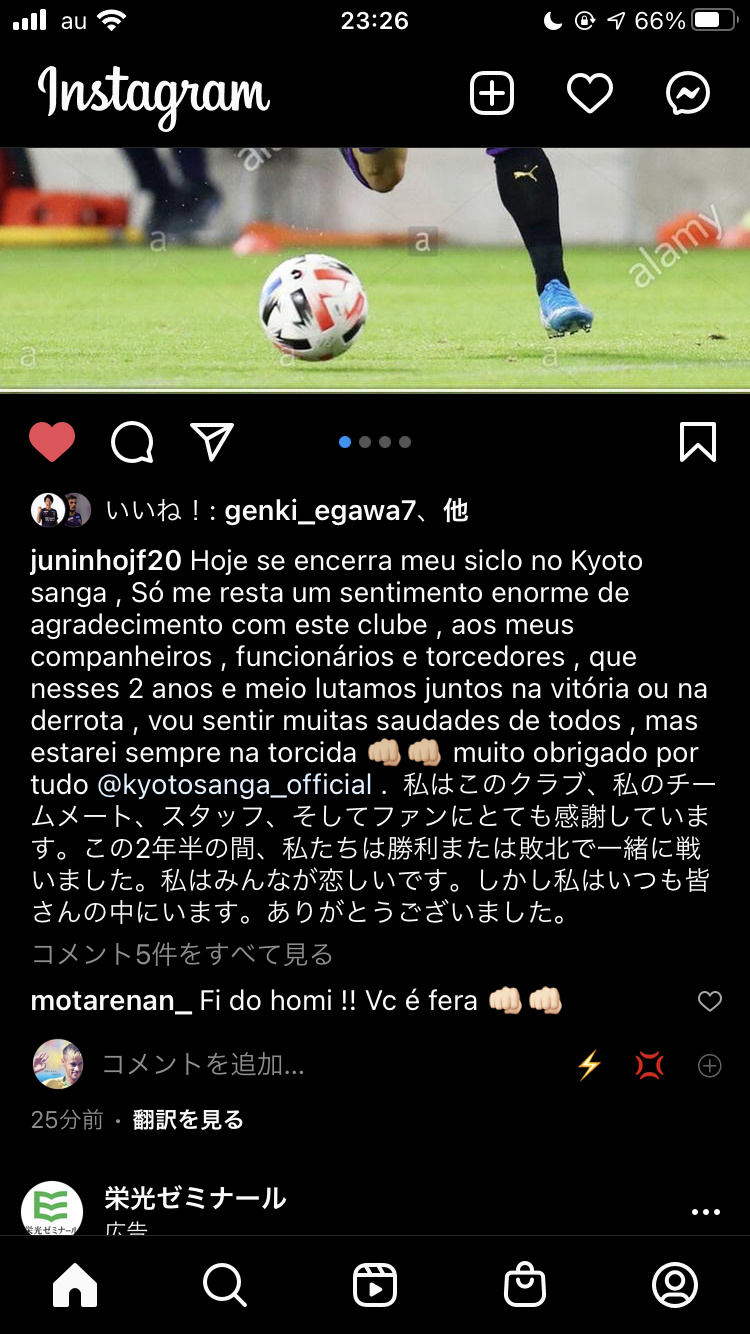Open the Profile tab
This screenshot has height=1334, width=750.
(x=674, y=1285)
